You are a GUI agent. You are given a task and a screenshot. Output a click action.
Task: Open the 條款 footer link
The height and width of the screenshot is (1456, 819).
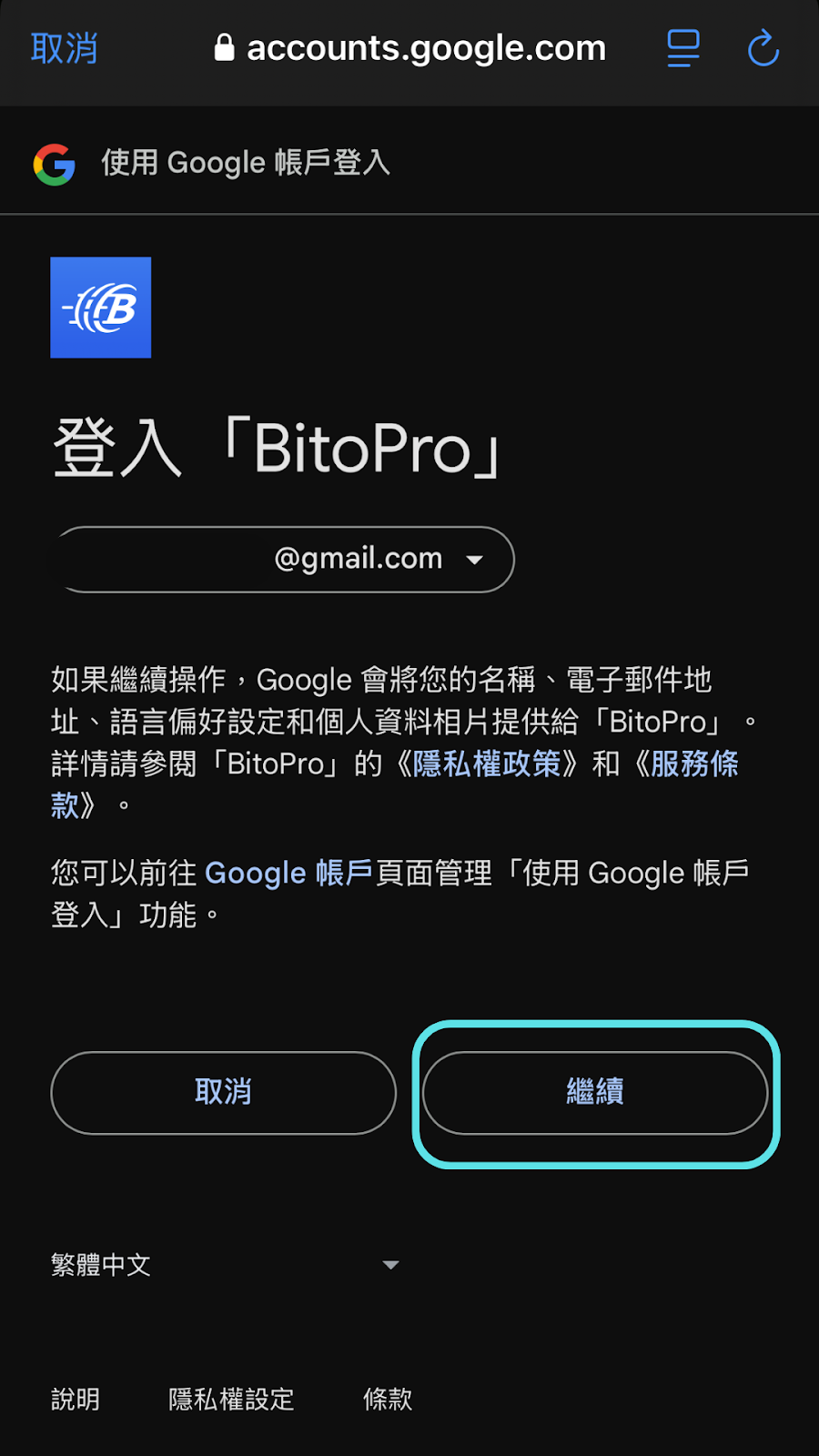point(388,1399)
